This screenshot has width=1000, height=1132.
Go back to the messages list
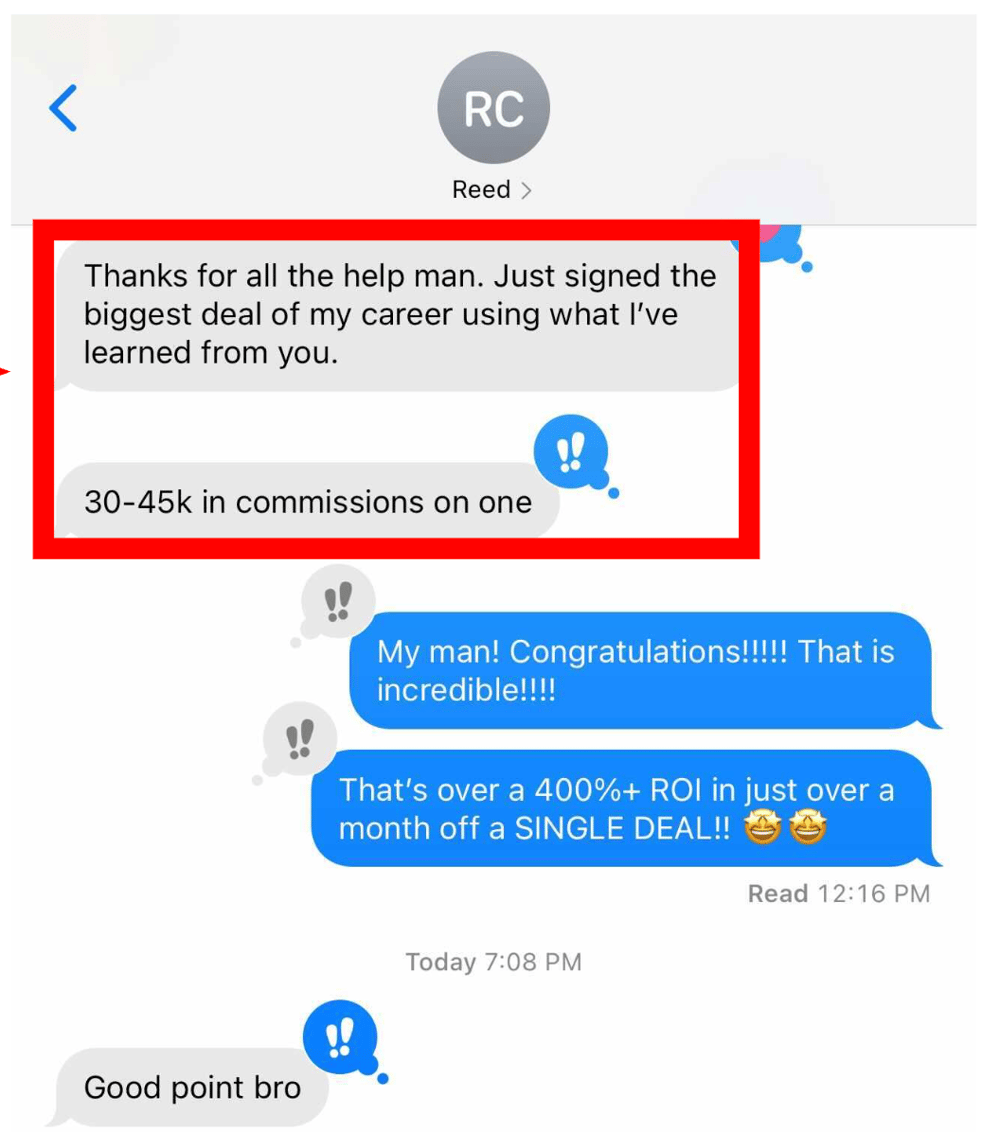point(63,108)
